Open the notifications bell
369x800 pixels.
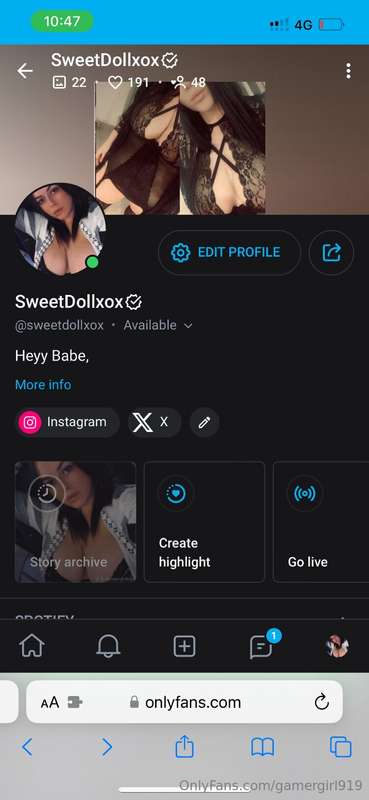[108, 646]
